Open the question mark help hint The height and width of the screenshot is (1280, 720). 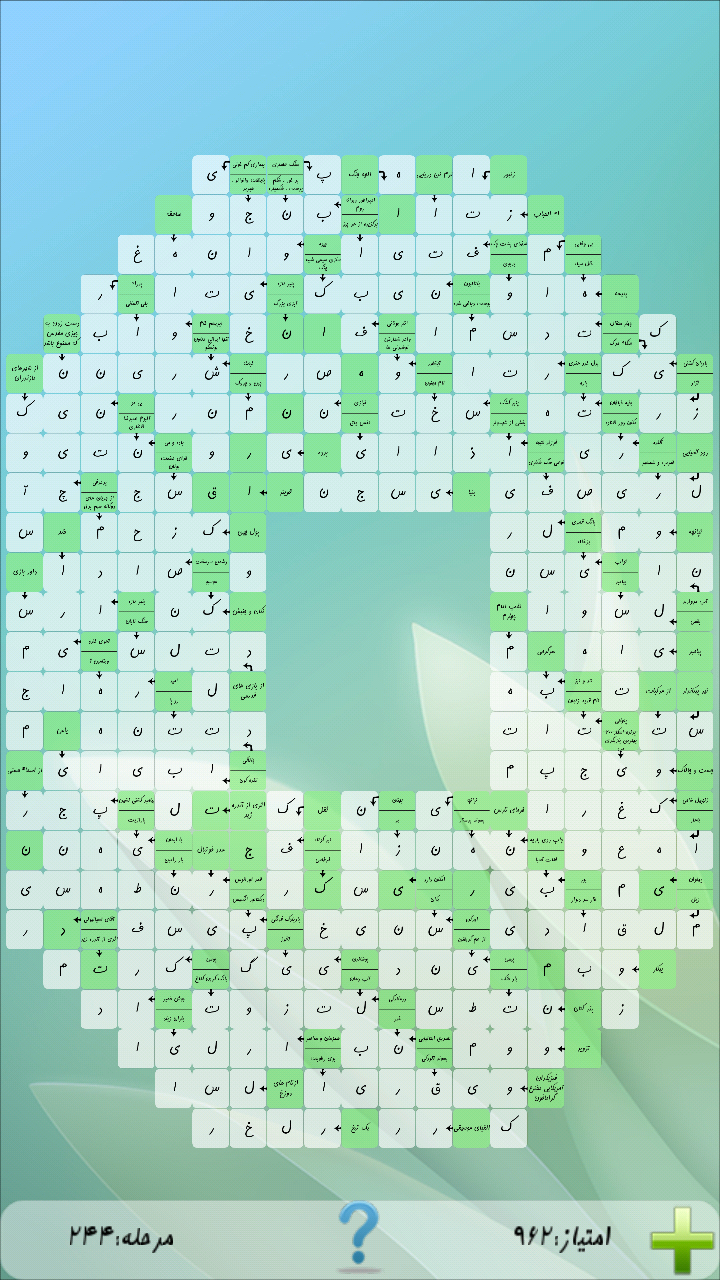[359, 1236]
